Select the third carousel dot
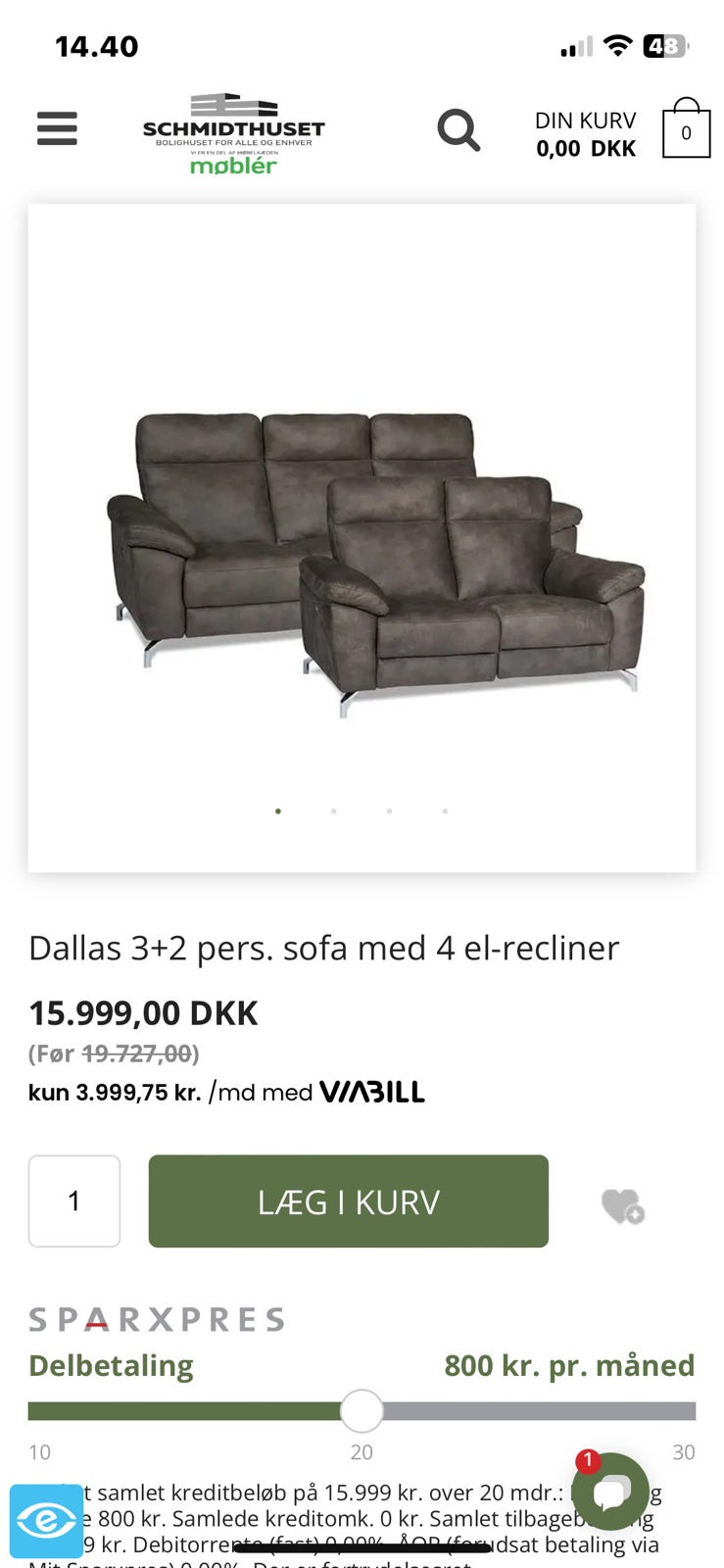Image resolution: width=724 pixels, height=1568 pixels. 390,811
